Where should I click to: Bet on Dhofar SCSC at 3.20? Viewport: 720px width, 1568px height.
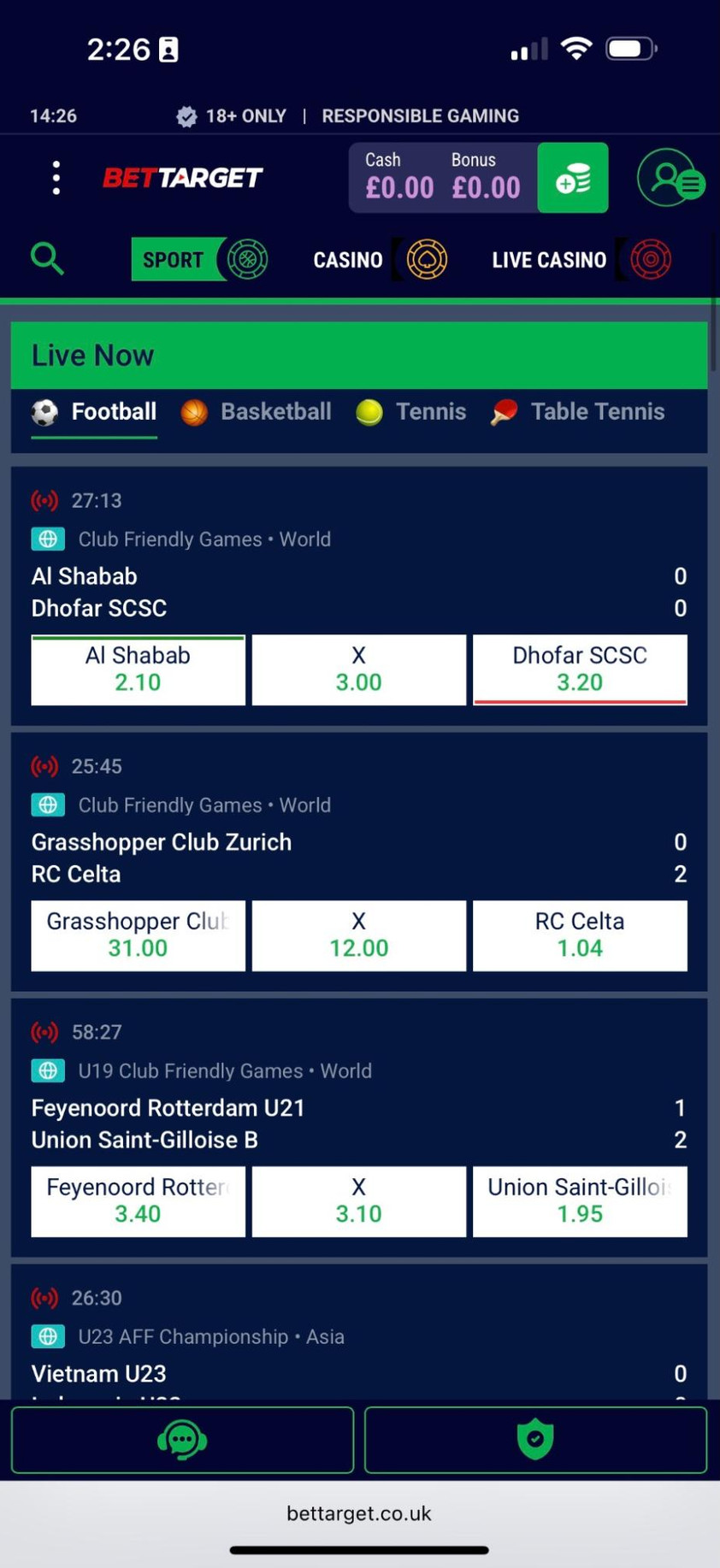[x=579, y=669]
